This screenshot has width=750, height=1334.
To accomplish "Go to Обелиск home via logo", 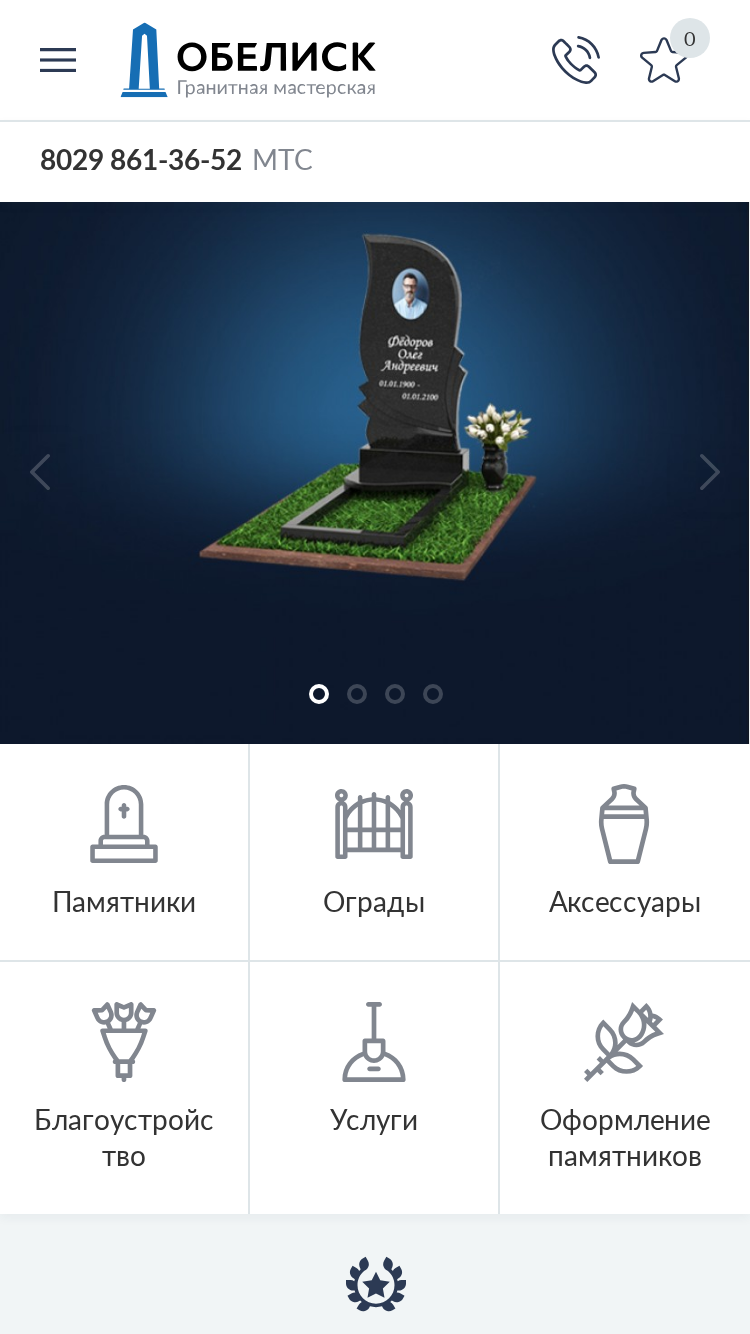I will coord(248,60).
